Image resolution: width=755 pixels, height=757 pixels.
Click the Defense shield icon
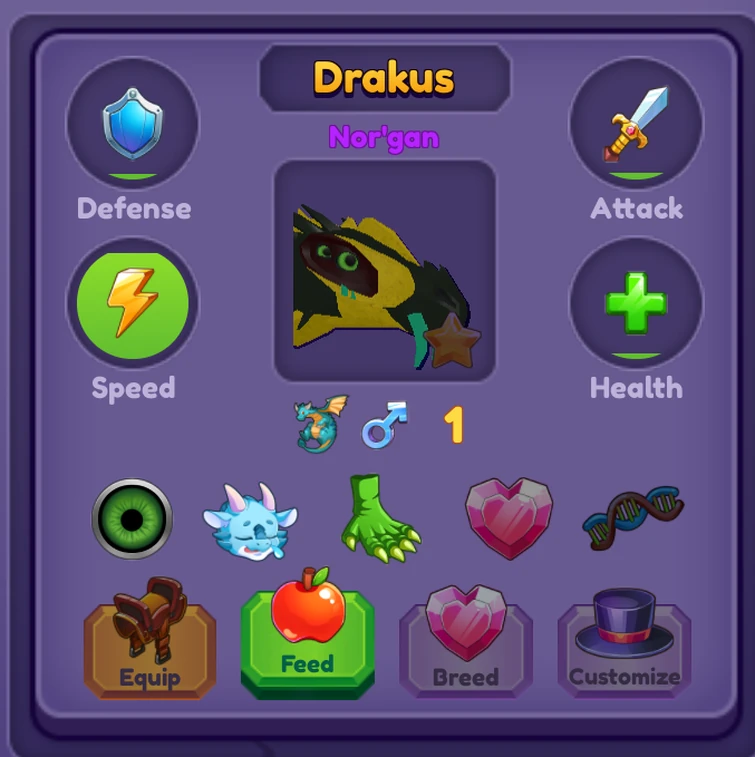133,122
